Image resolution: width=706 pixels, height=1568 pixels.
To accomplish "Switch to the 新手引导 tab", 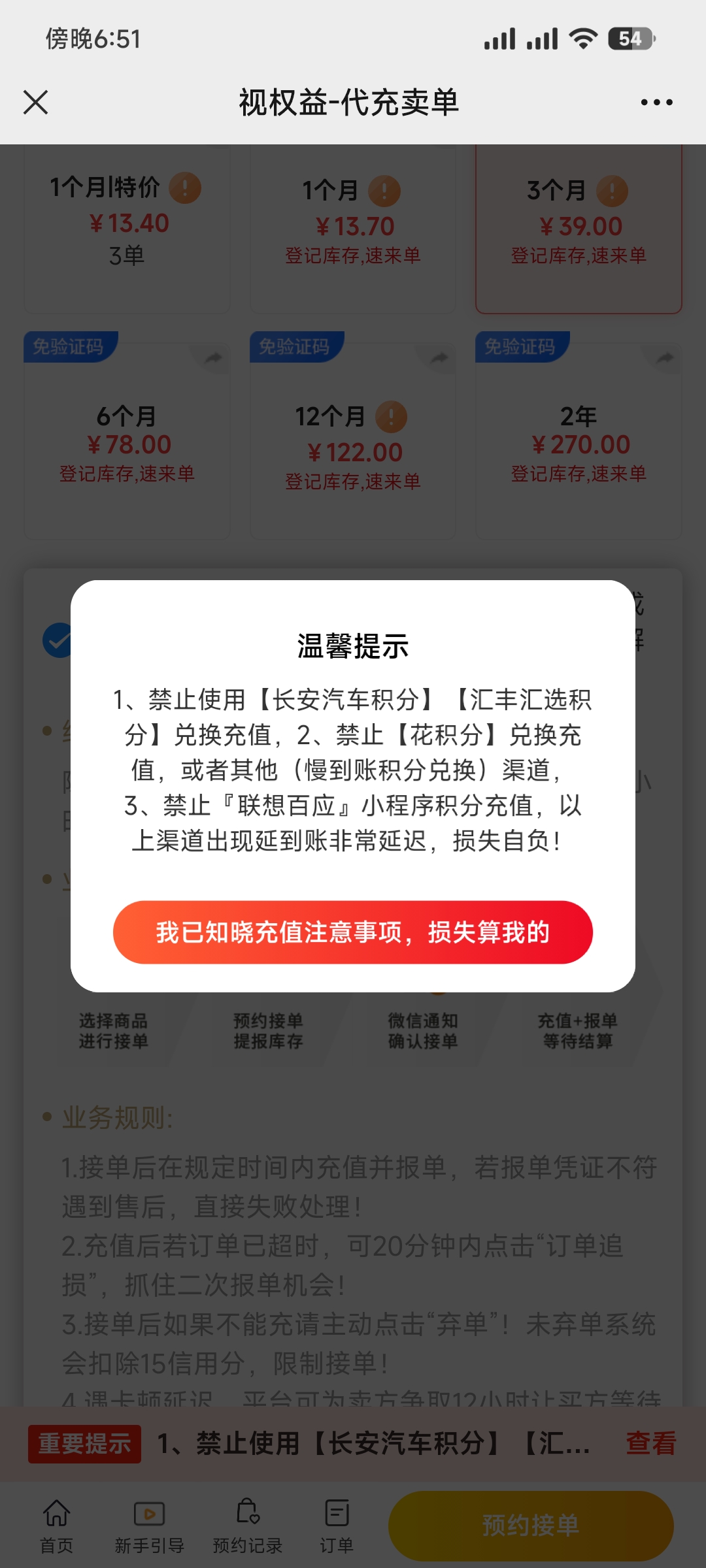I will click(149, 1529).
